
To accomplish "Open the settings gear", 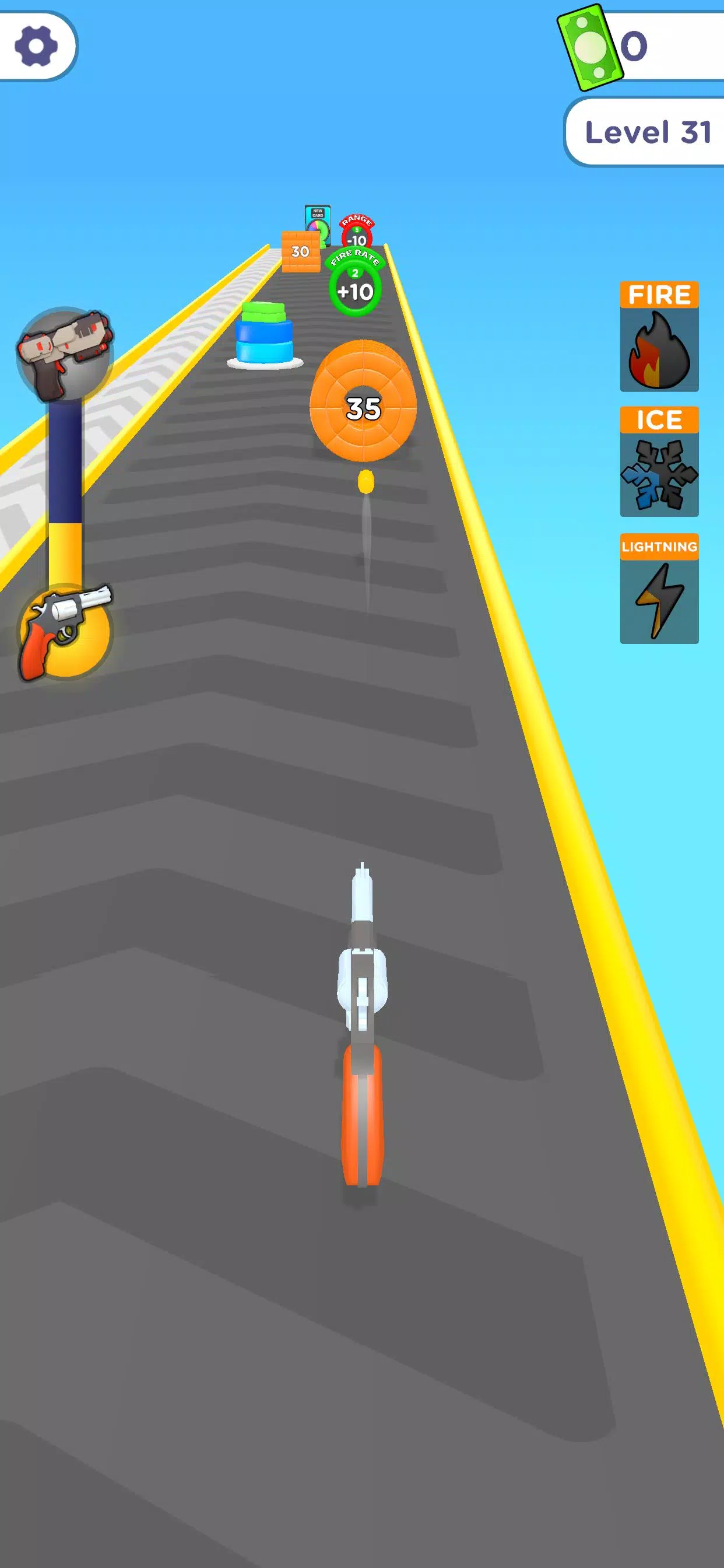I will point(36,46).
